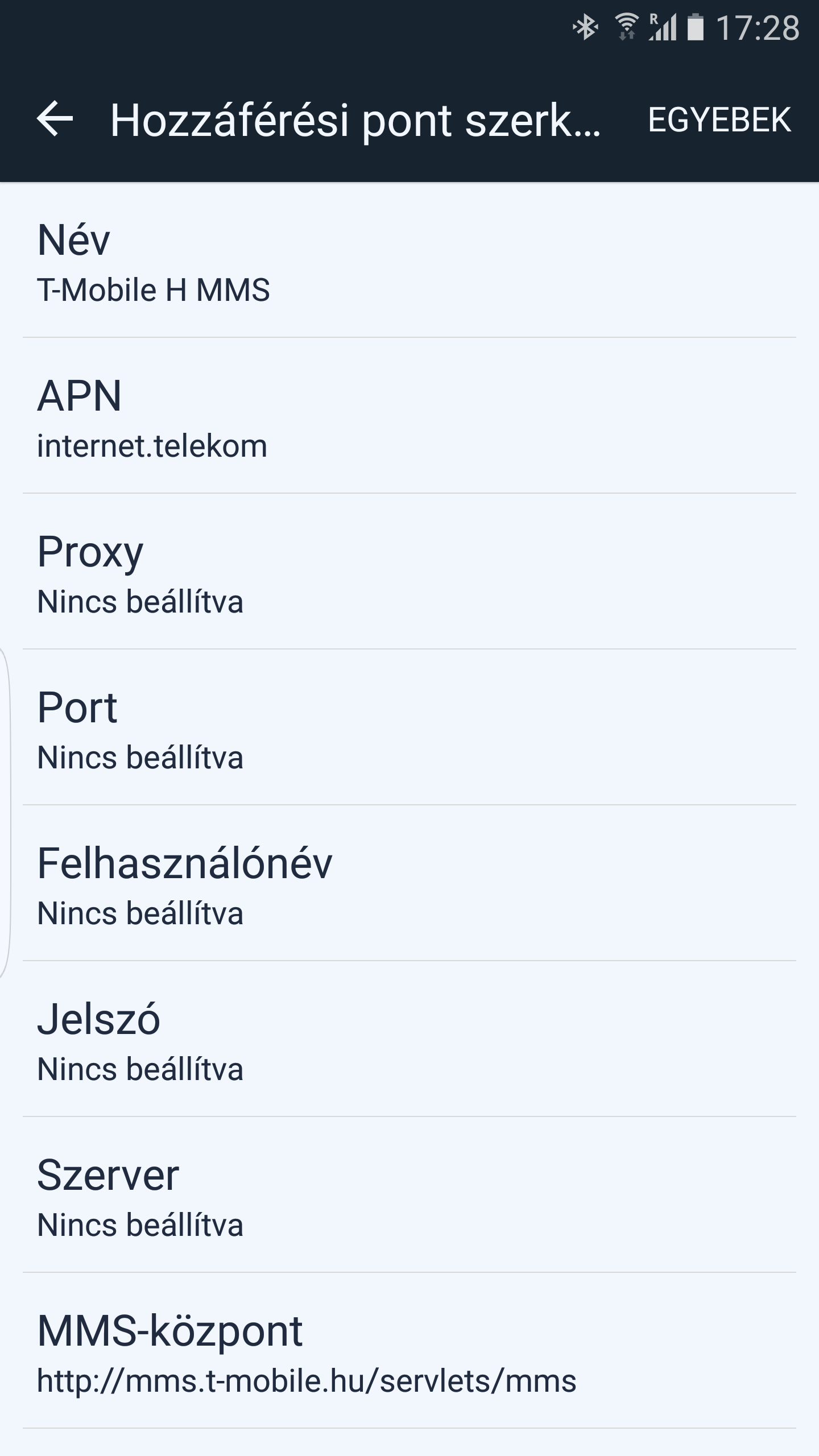819x1456 pixels.
Task: Select the Proxy setting
Action: 409,572
